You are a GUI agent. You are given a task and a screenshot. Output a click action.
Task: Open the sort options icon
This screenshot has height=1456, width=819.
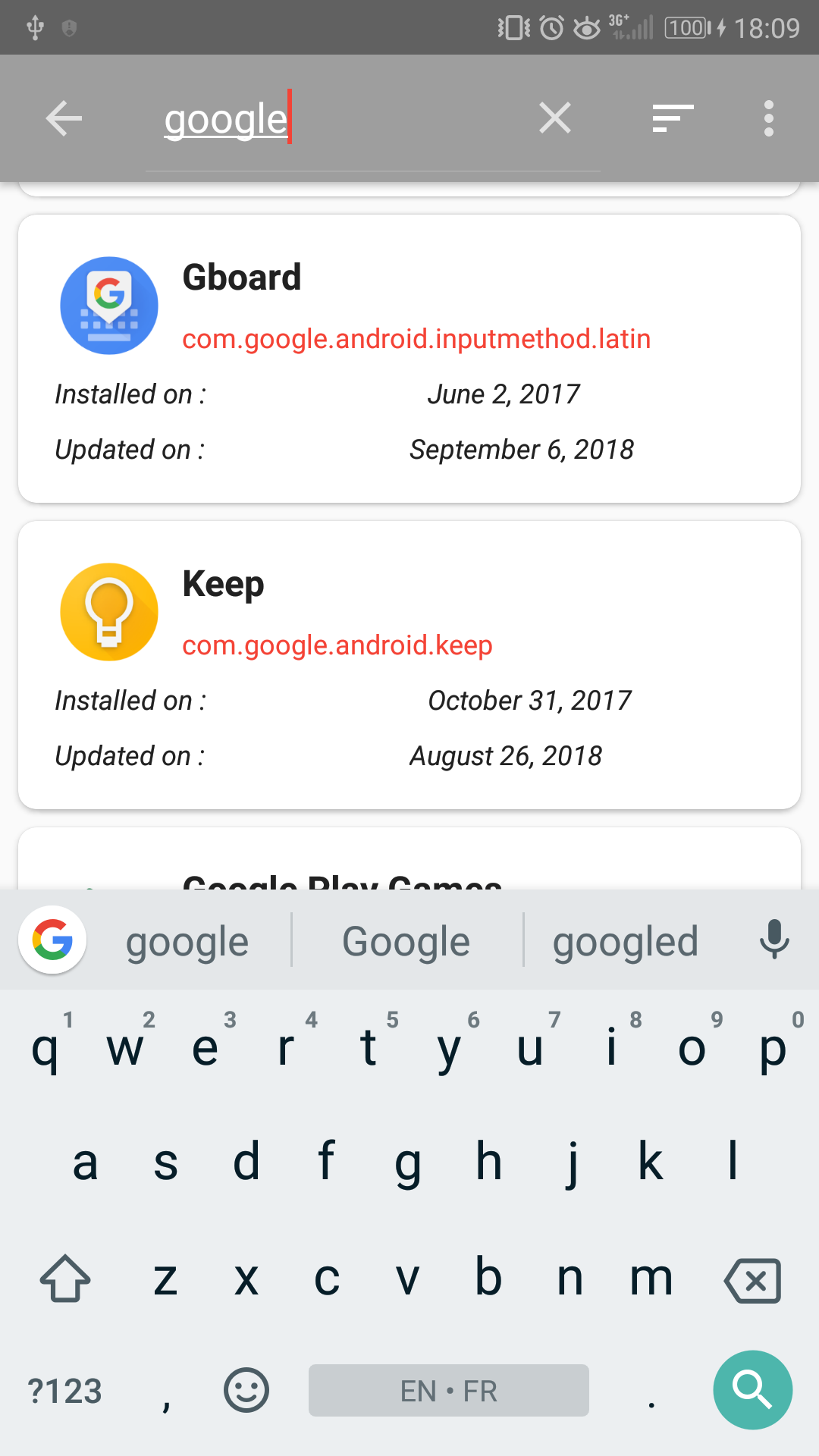673,118
